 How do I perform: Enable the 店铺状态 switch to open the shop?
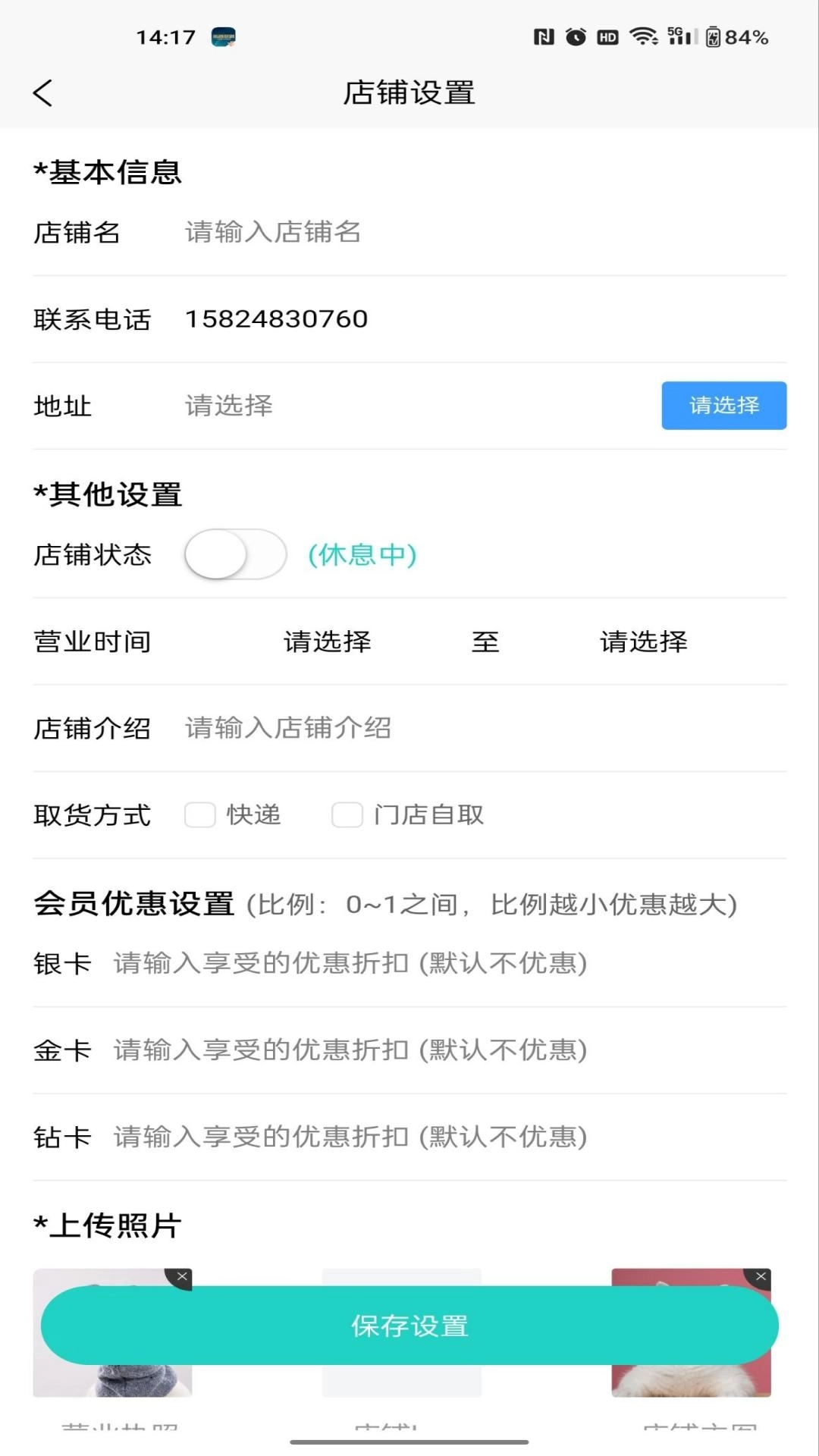click(x=235, y=554)
